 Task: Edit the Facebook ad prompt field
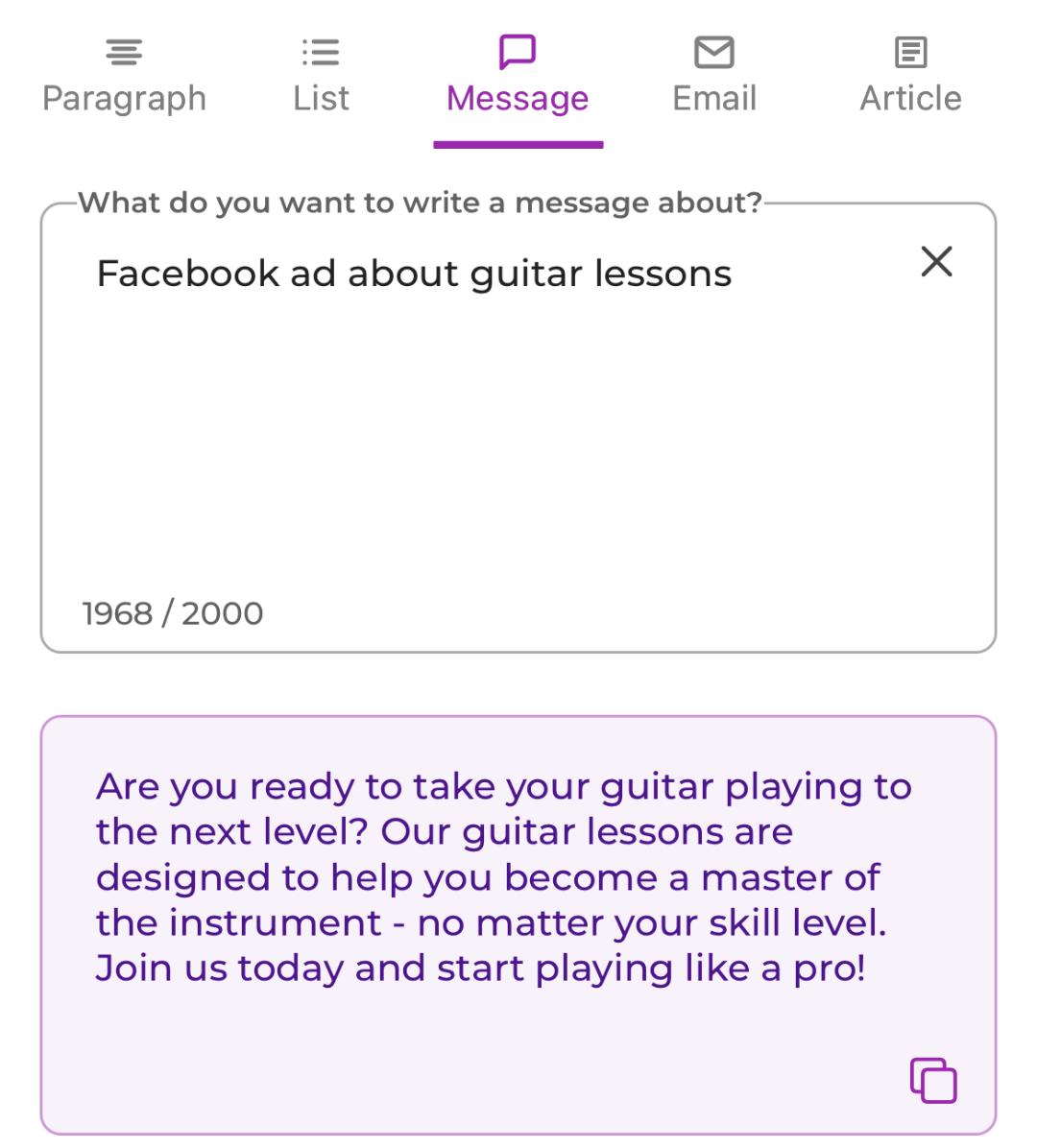coord(480,403)
